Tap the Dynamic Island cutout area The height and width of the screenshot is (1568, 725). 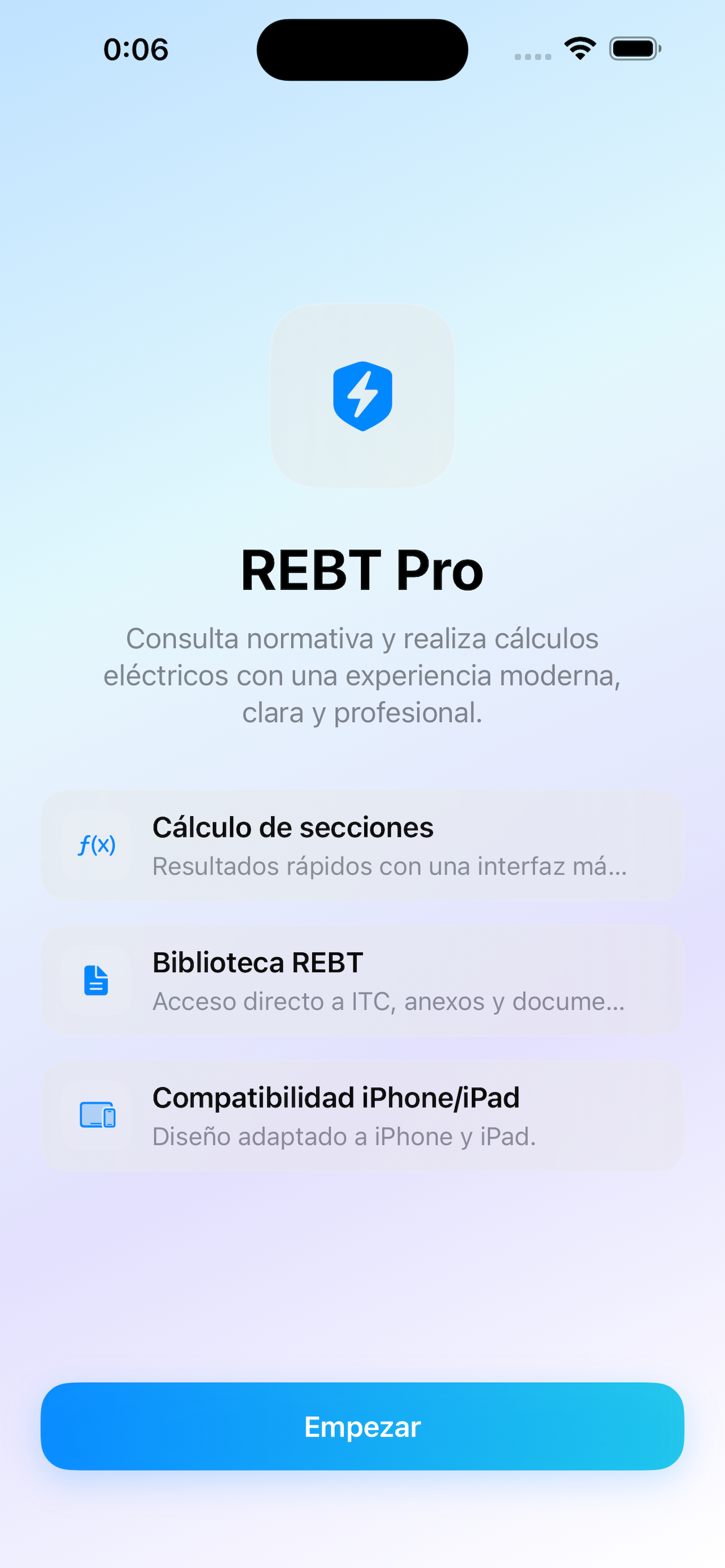point(362,50)
